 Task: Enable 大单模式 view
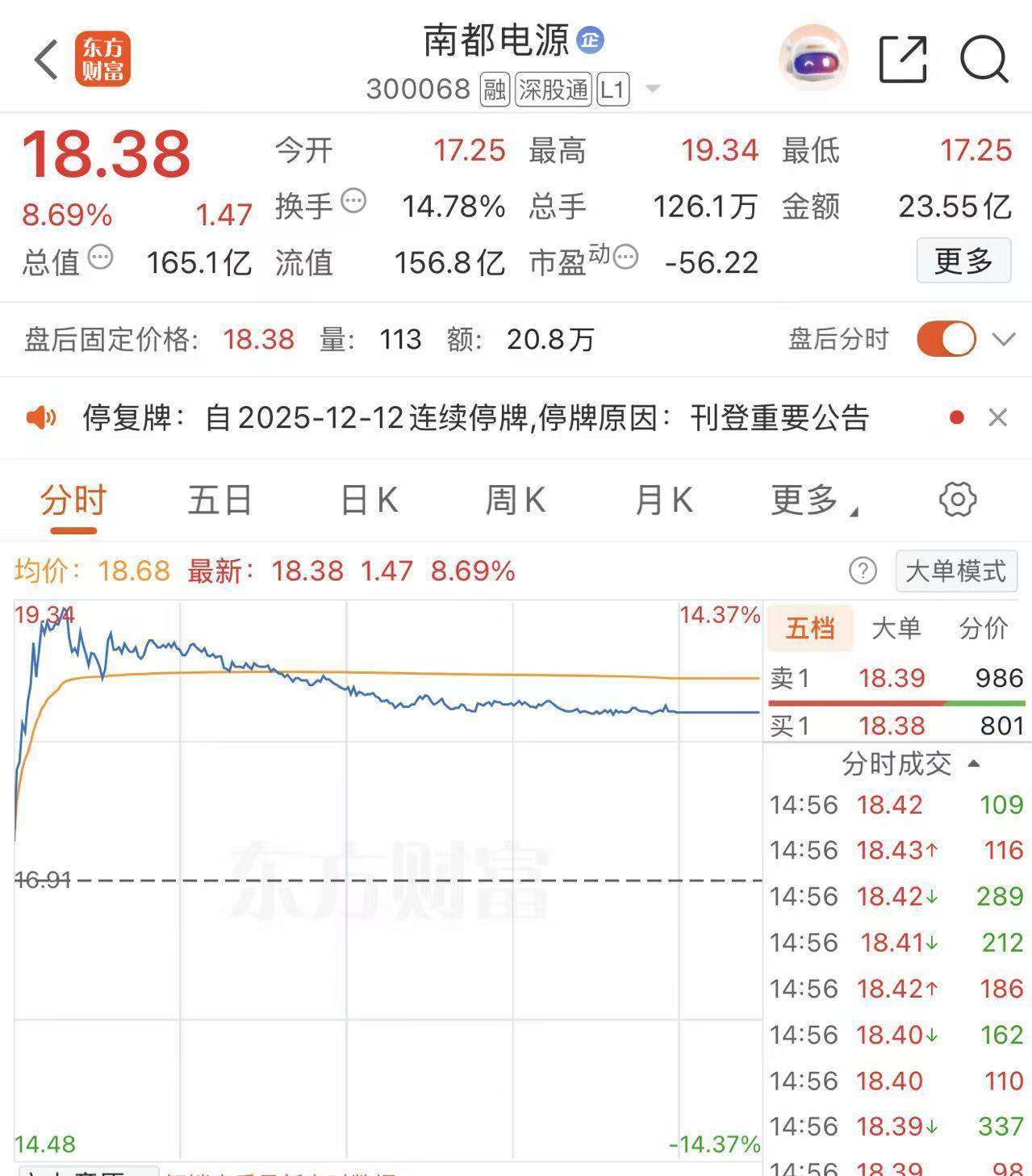(x=956, y=571)
